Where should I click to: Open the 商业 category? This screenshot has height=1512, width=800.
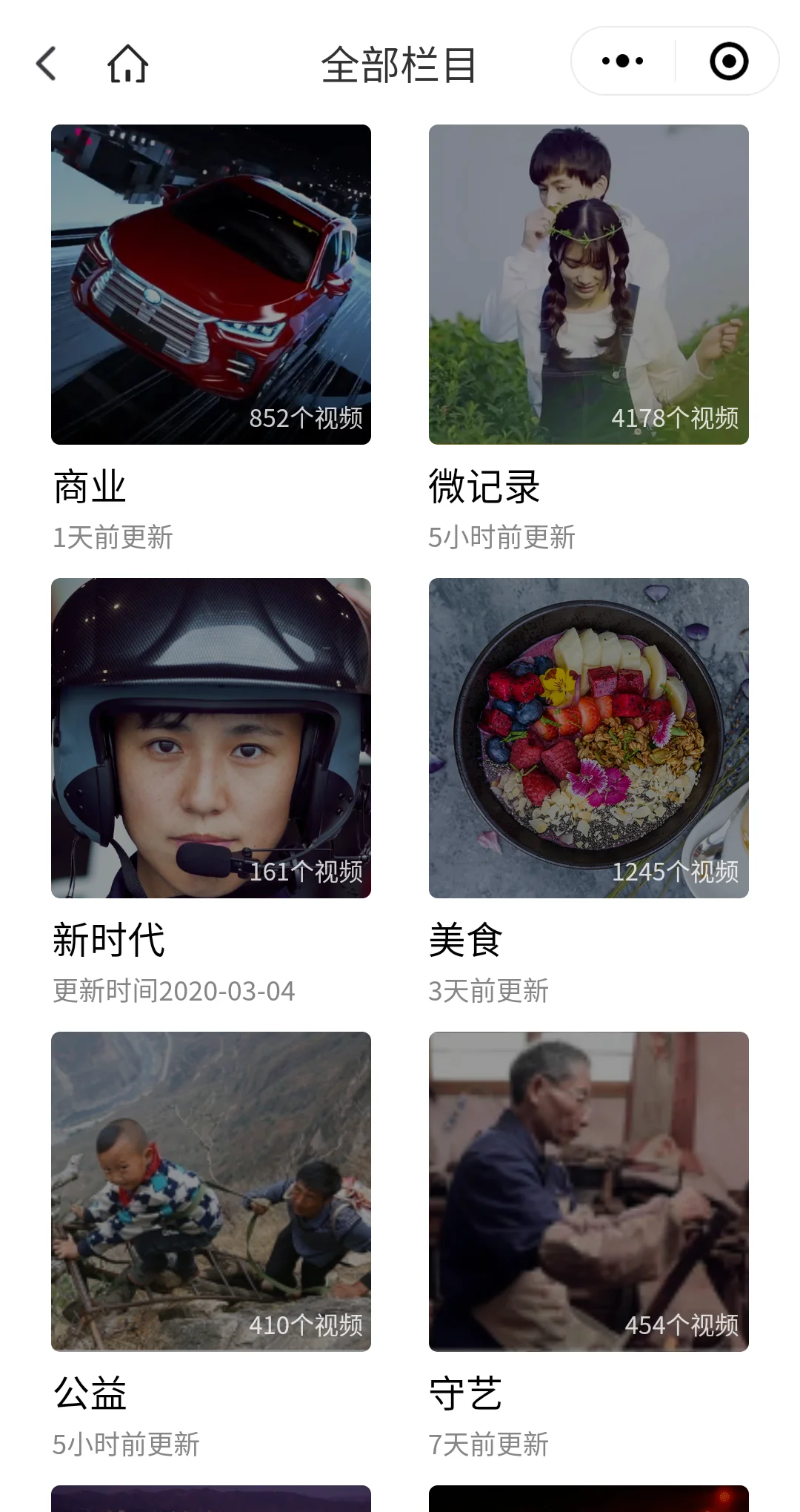[211, 285]
